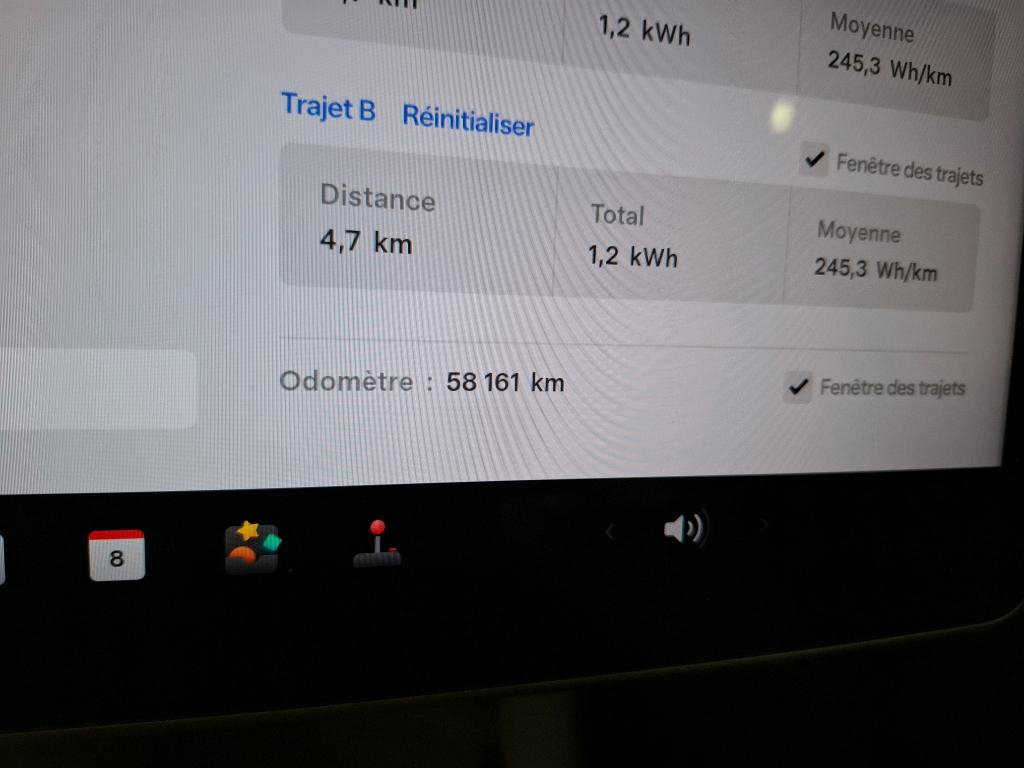Launch the Arcade joystick icon

(377, 545)
